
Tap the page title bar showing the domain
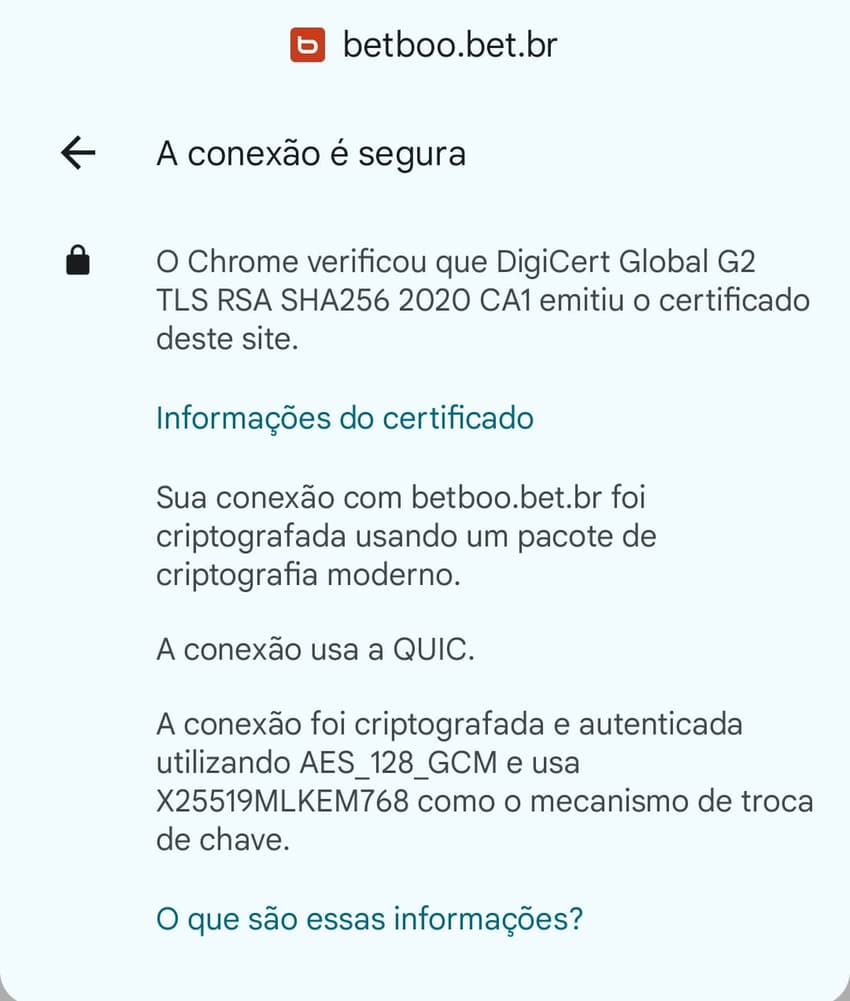[425, 44]
